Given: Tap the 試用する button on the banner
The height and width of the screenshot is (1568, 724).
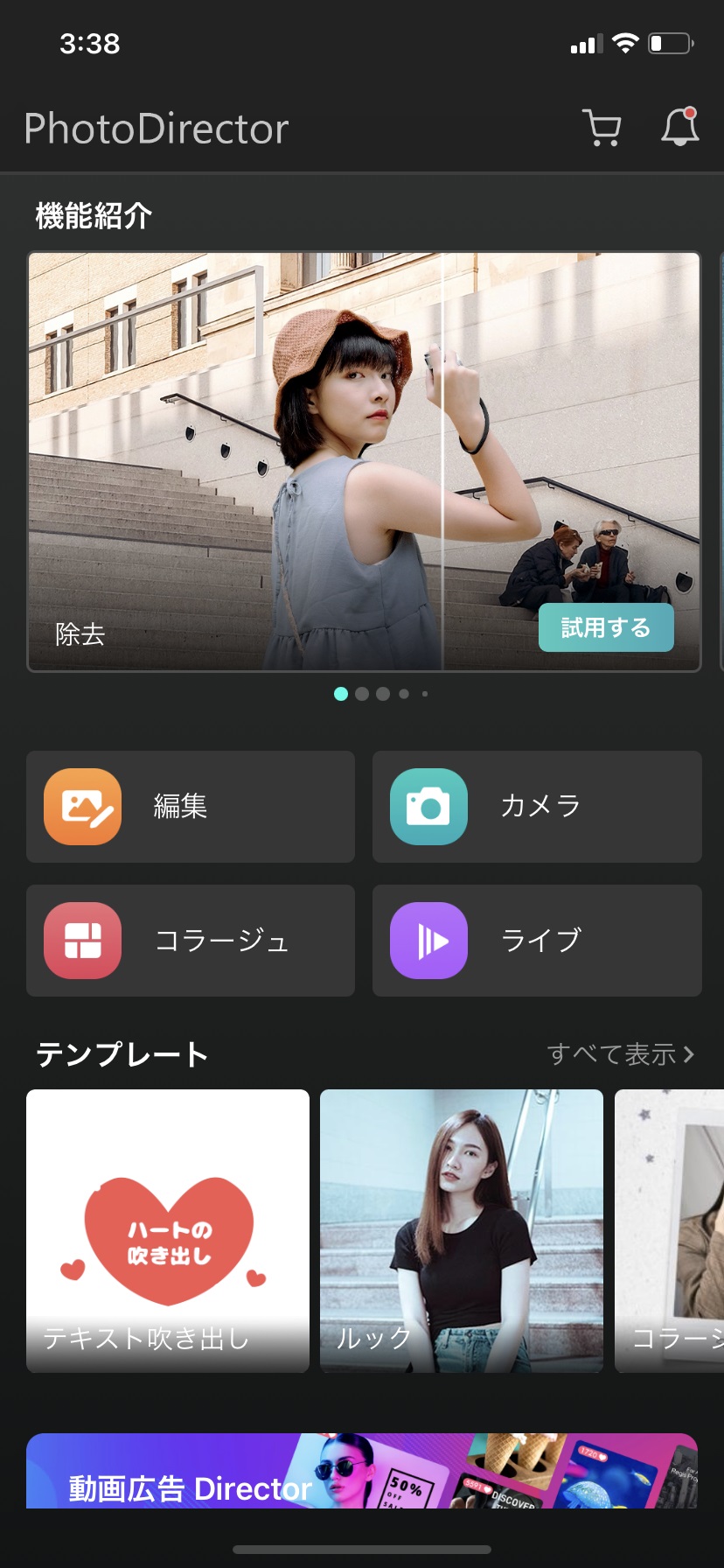Looking at the screenshot, I should tap(605, 627).
